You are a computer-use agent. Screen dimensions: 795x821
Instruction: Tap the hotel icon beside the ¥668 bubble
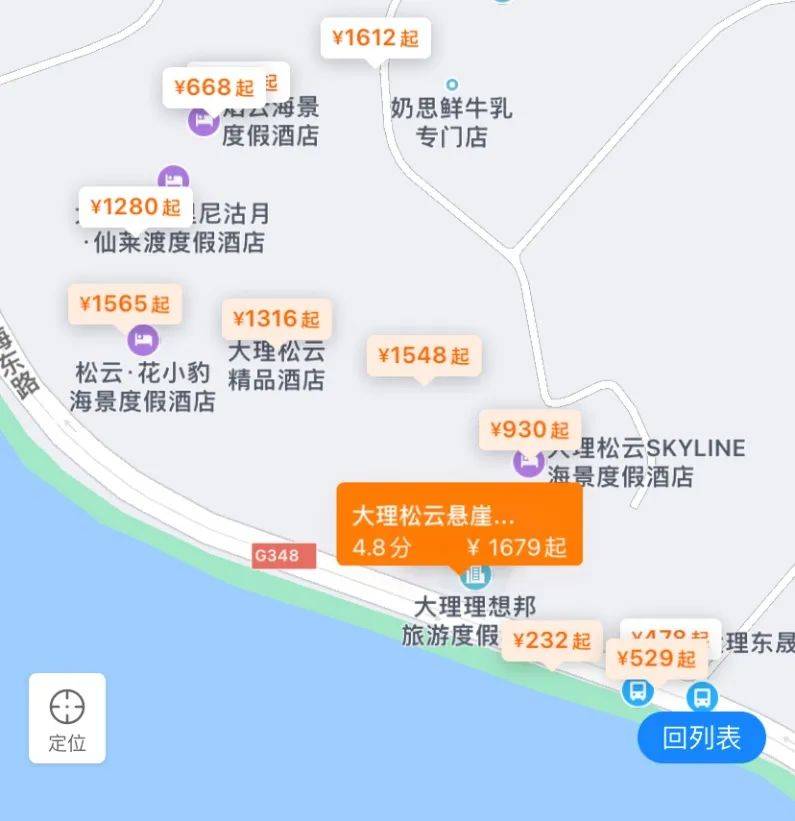(x=204, y=122)
